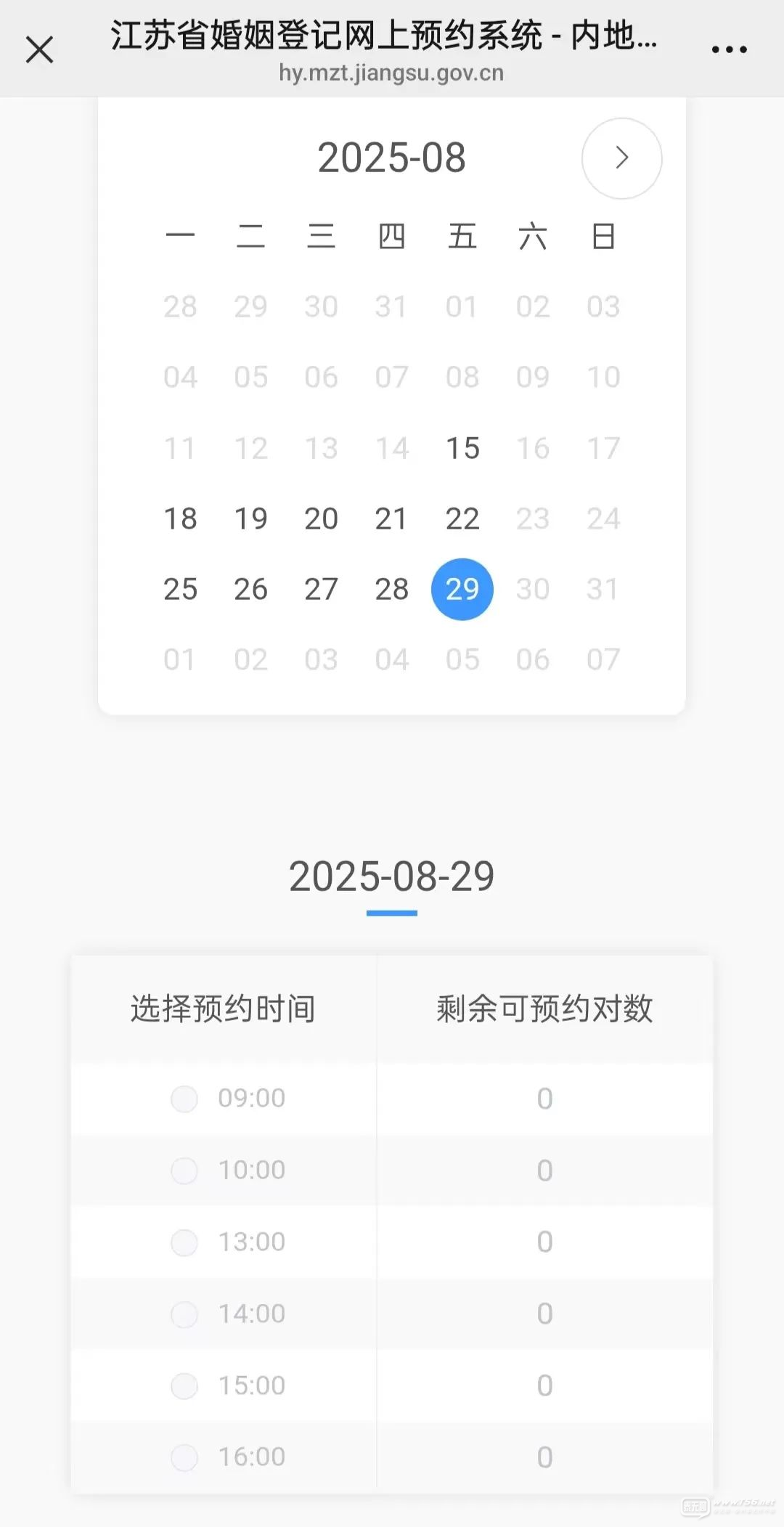Tap date 21 on the calendar

coord(391,518)
